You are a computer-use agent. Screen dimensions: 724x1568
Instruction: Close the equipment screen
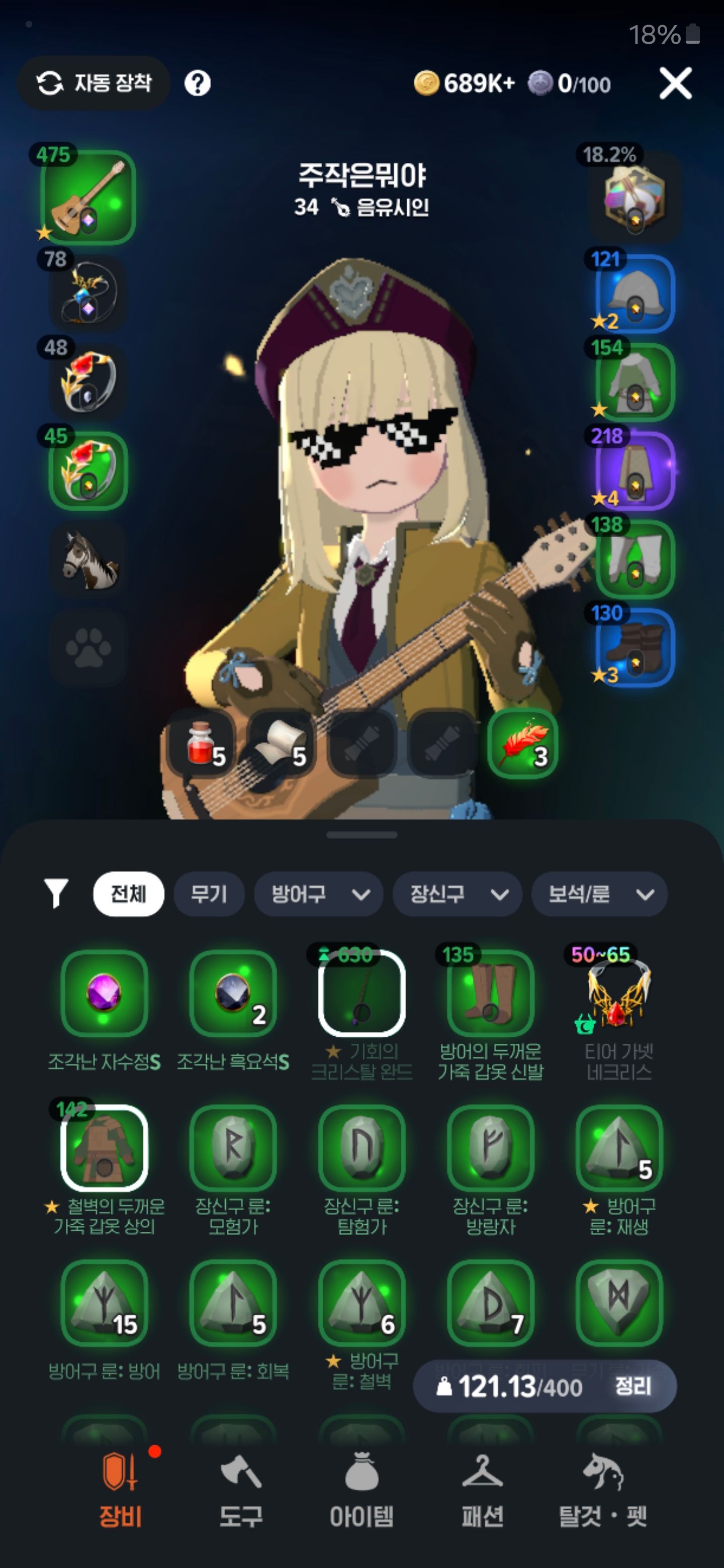[x=675, y=83]
